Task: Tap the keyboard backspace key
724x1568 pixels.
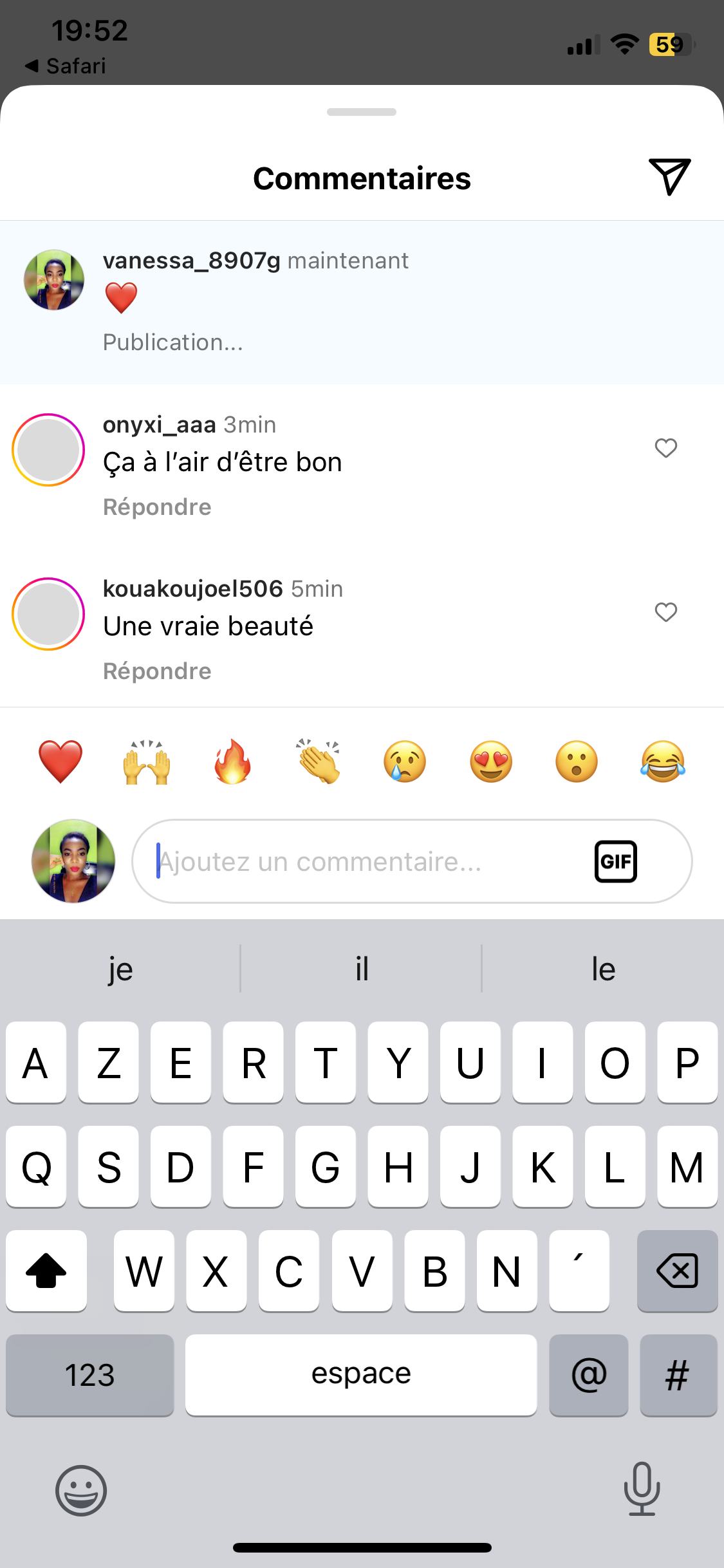Action: pyautogui.click(x=677, y=1271)
